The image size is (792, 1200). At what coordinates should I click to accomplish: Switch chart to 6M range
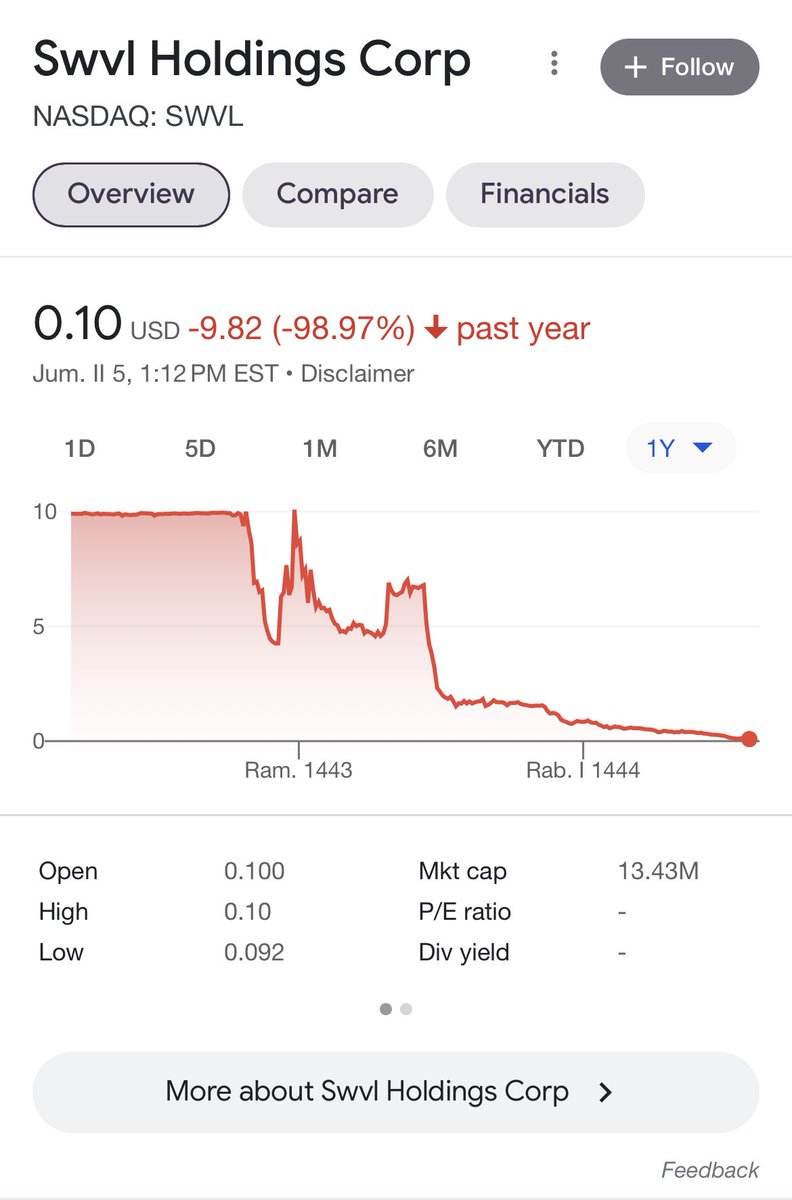coord(440,448)
